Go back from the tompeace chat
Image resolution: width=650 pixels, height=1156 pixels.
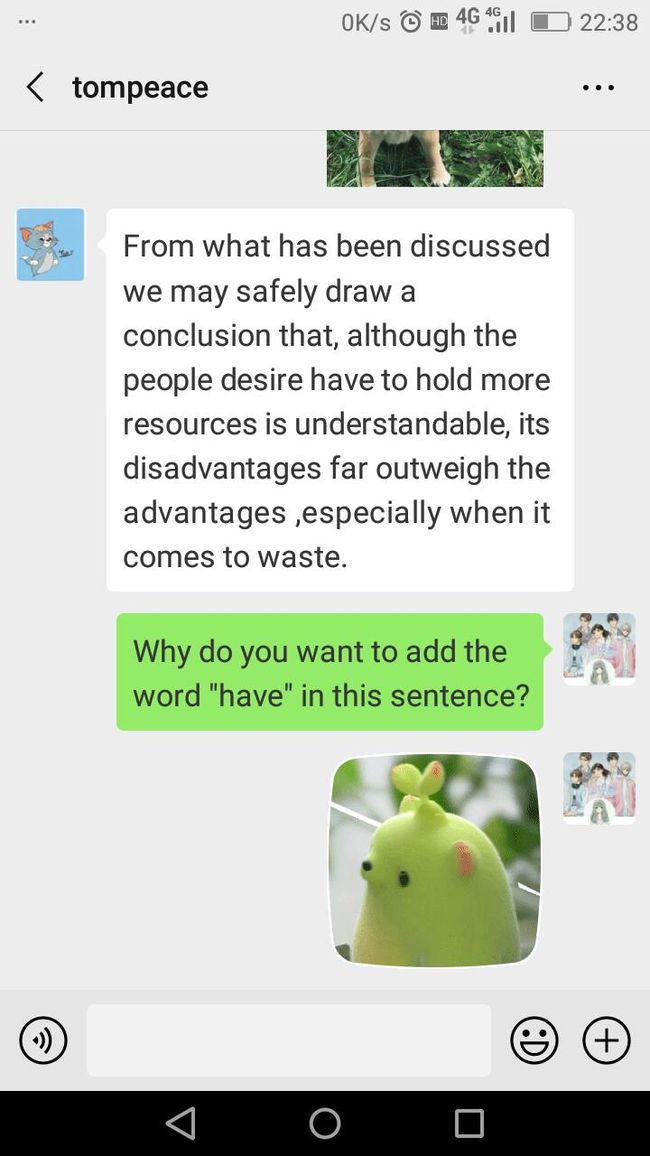click(x=35, y=87)
